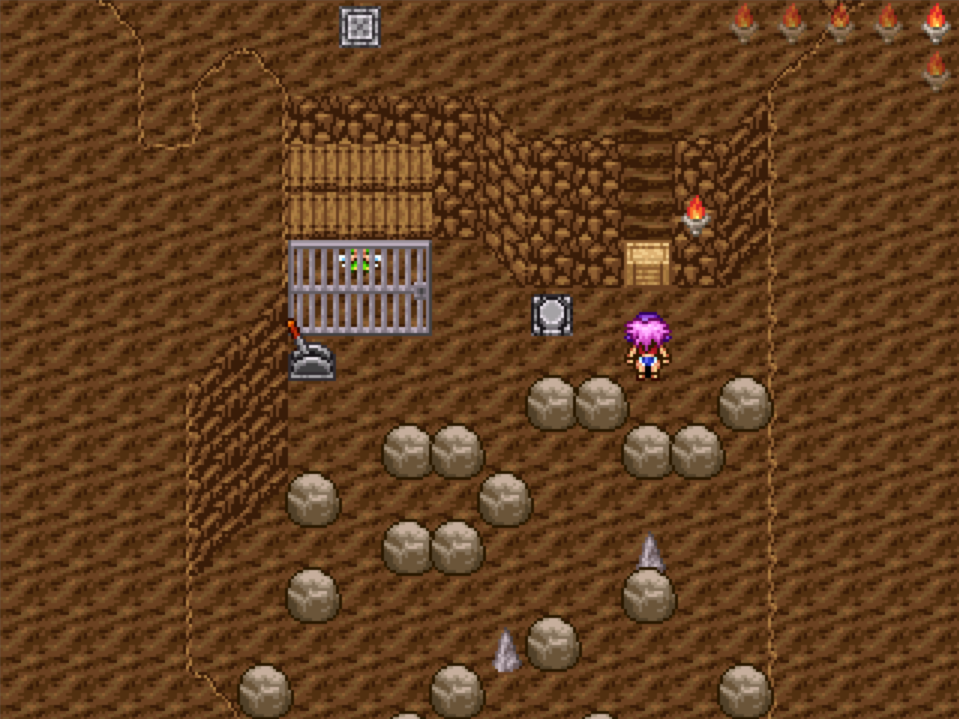This screenshot has height=719, width=959.
Task: Tap the square pressure plate at the top of the cave
Action: pyautogui.click(x=360, y=26)
